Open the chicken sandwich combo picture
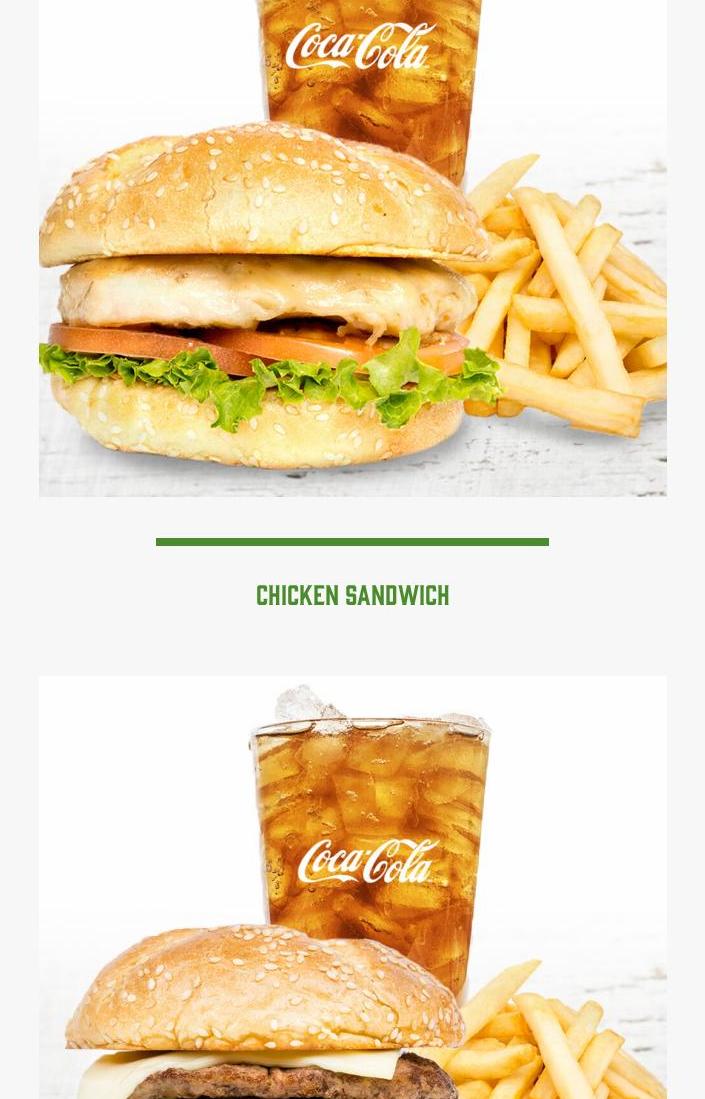 pyautogui.click(x=352, y=250)
